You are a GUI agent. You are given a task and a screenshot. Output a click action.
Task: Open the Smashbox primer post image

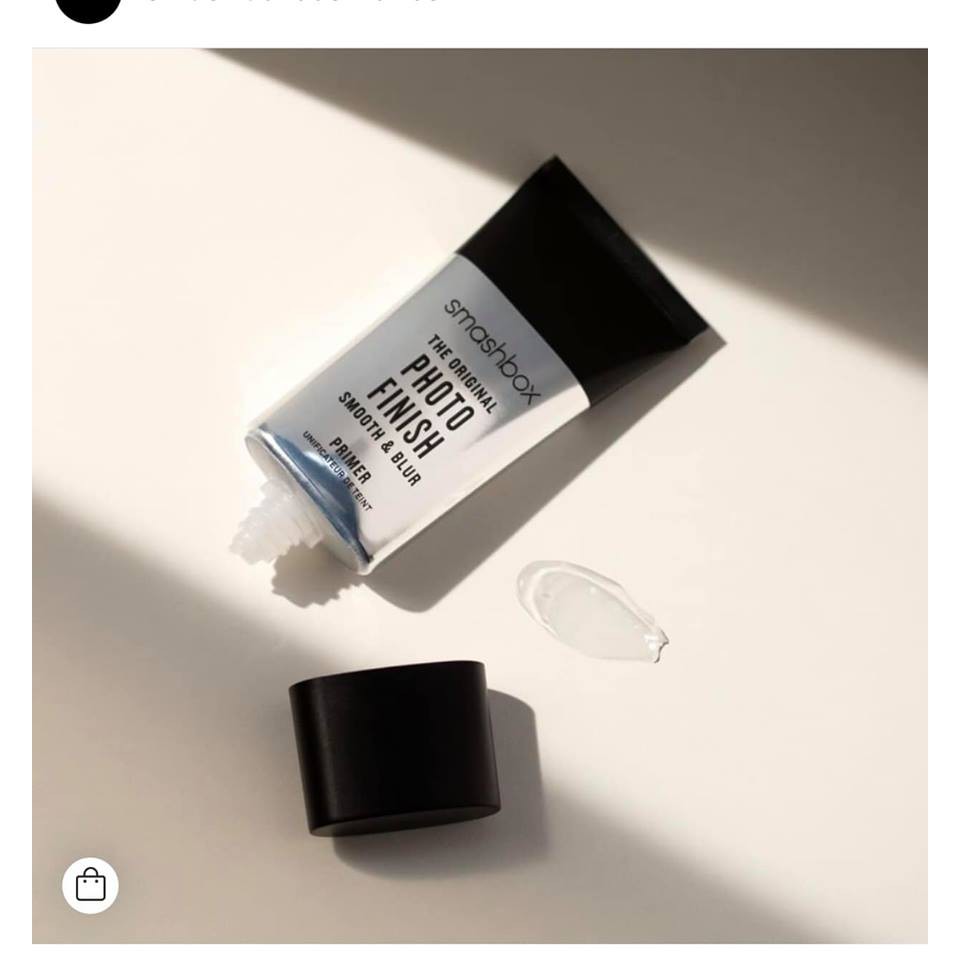pos(480,495)
